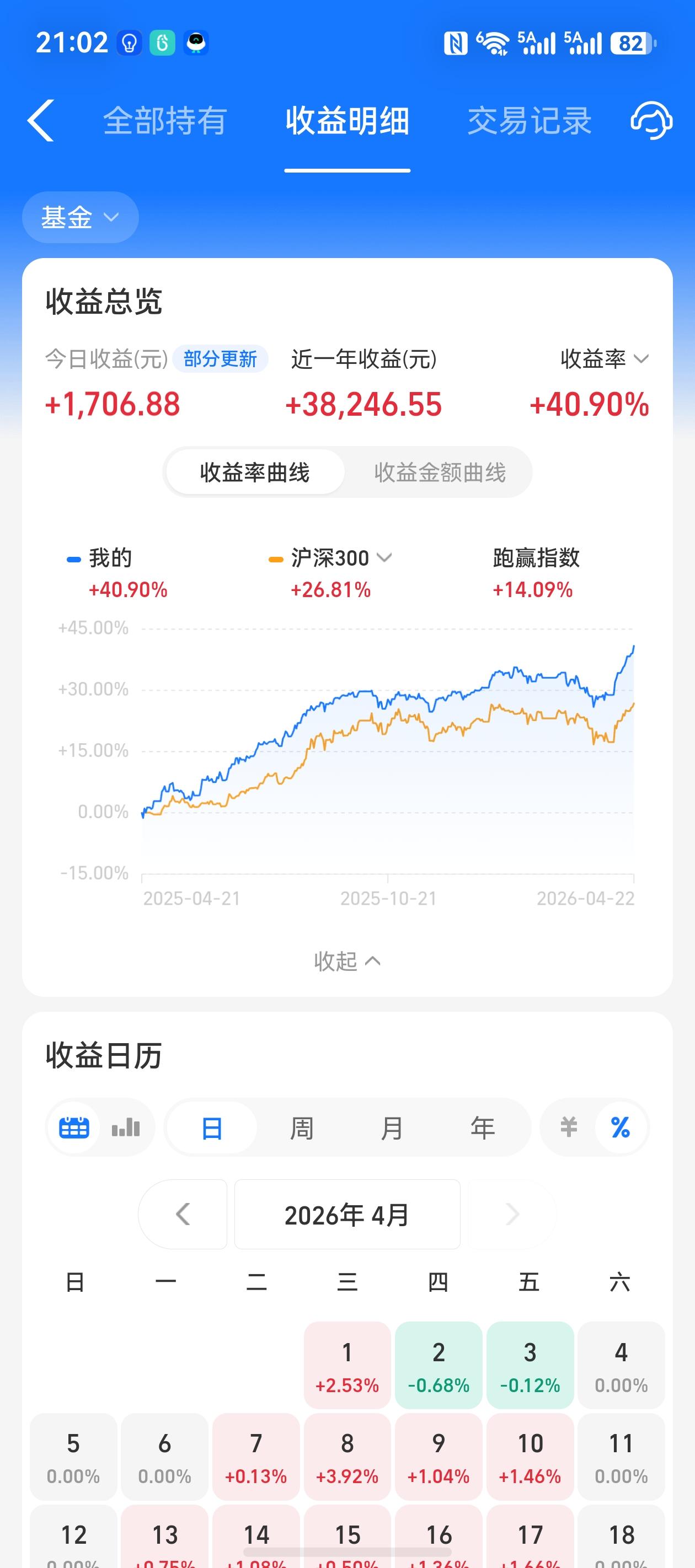
Task: Open the 2026年 4月 month picker
Action: pos(346,1215)
